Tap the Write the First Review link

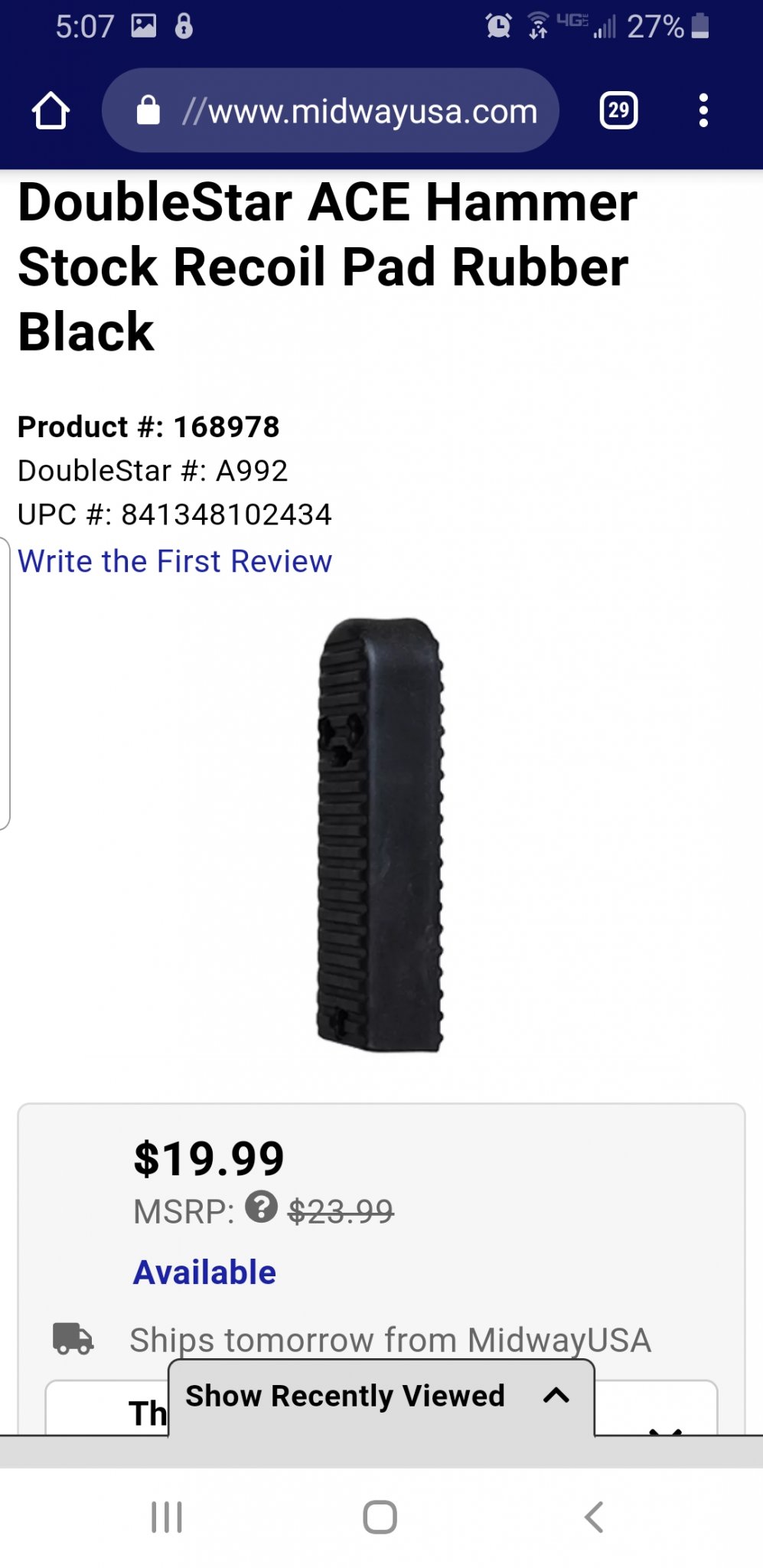click(174, 561)
